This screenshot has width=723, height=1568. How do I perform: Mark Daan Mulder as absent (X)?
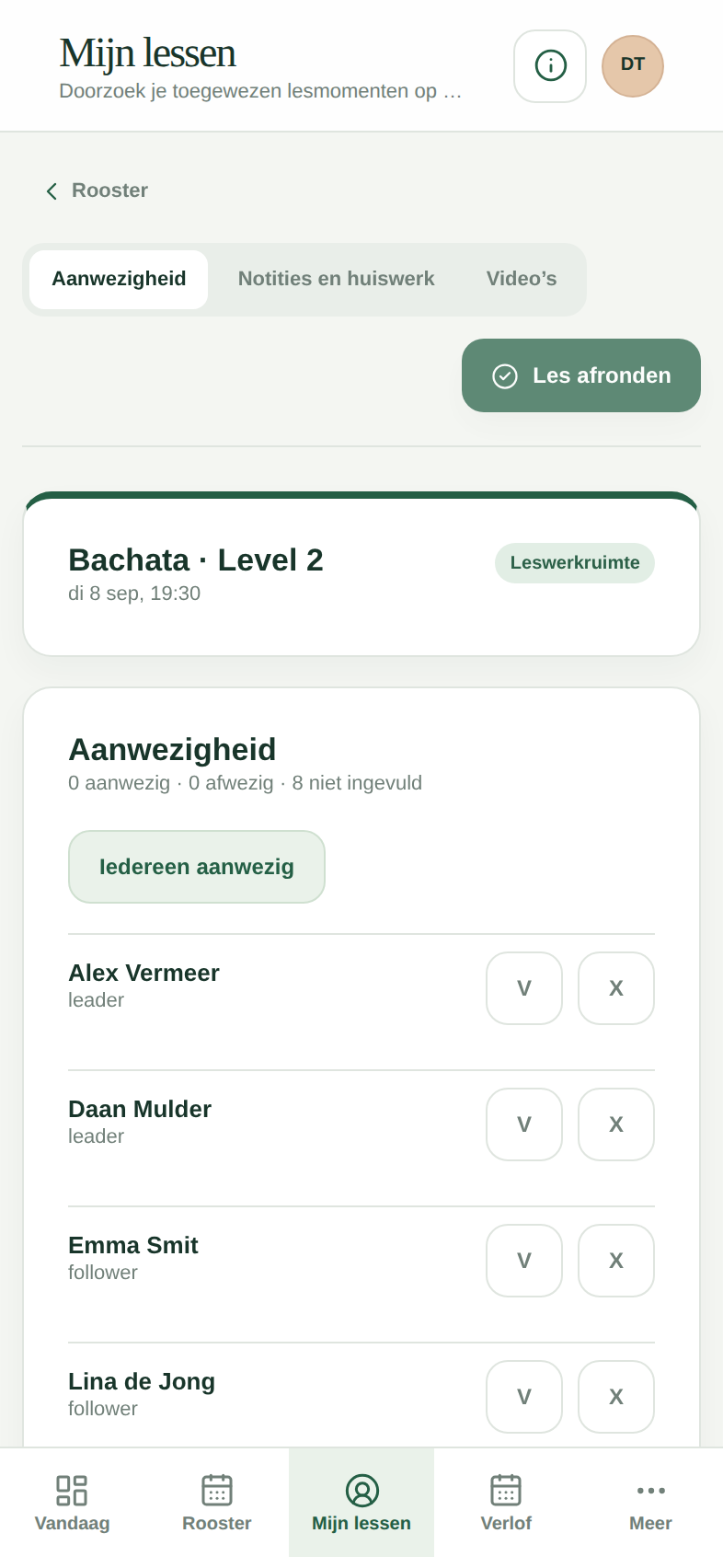(x=616, y=1124)
